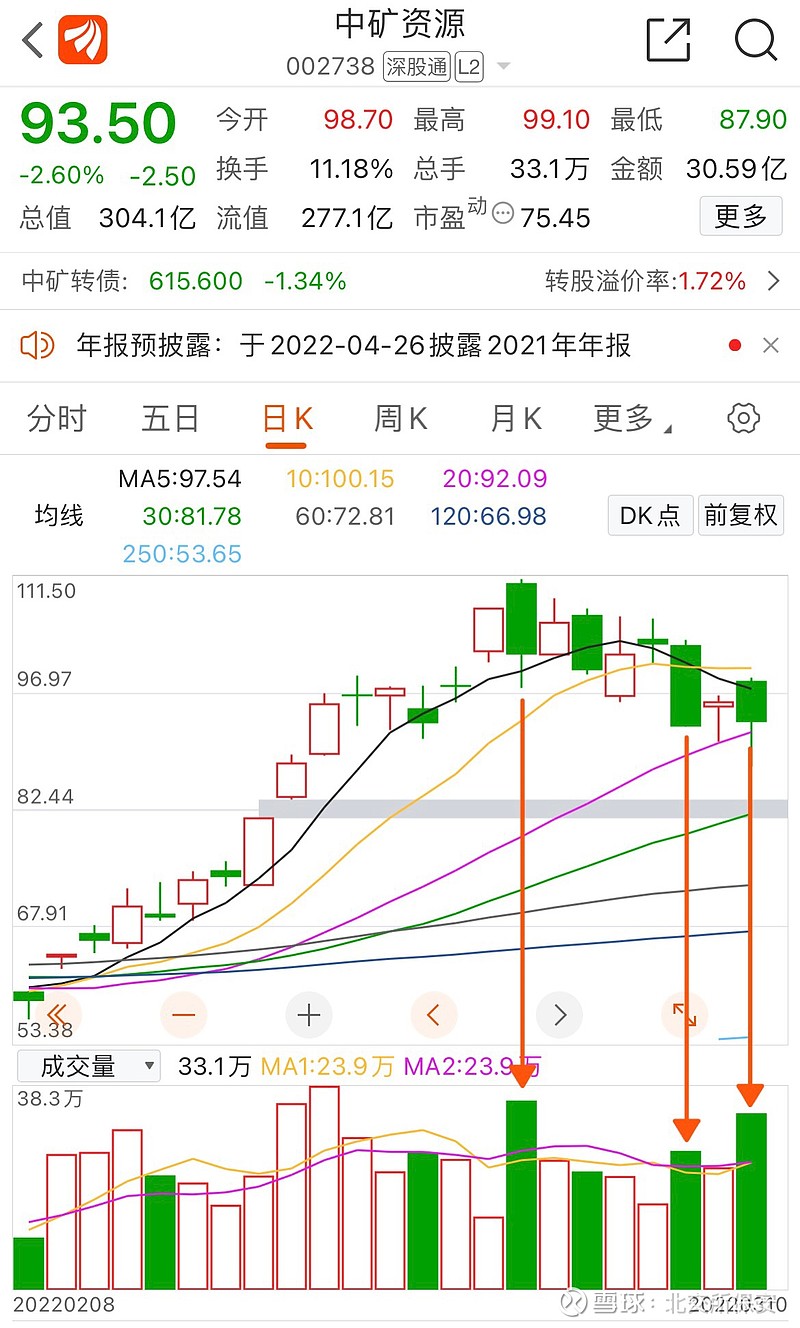Tap the DK点 button
Viewport: 800px width, 1328px height.
[650, 516]
